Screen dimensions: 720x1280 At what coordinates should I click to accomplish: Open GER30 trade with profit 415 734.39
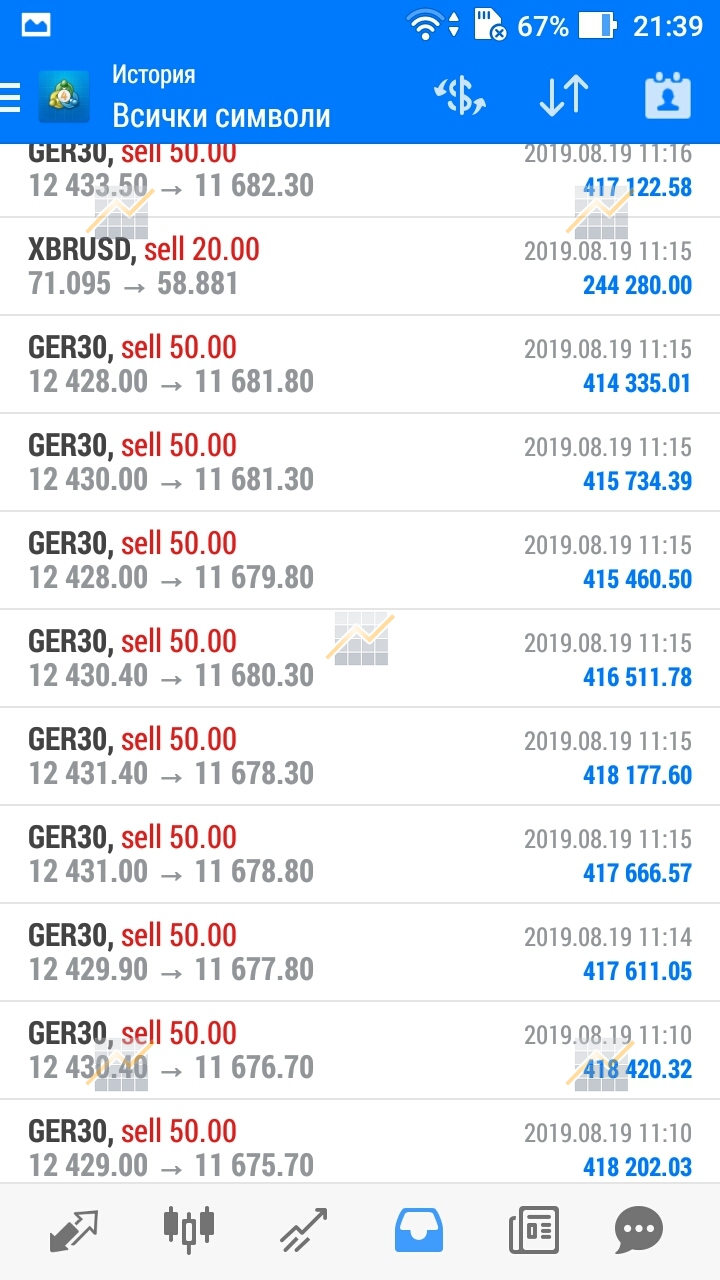pos(360,463)
